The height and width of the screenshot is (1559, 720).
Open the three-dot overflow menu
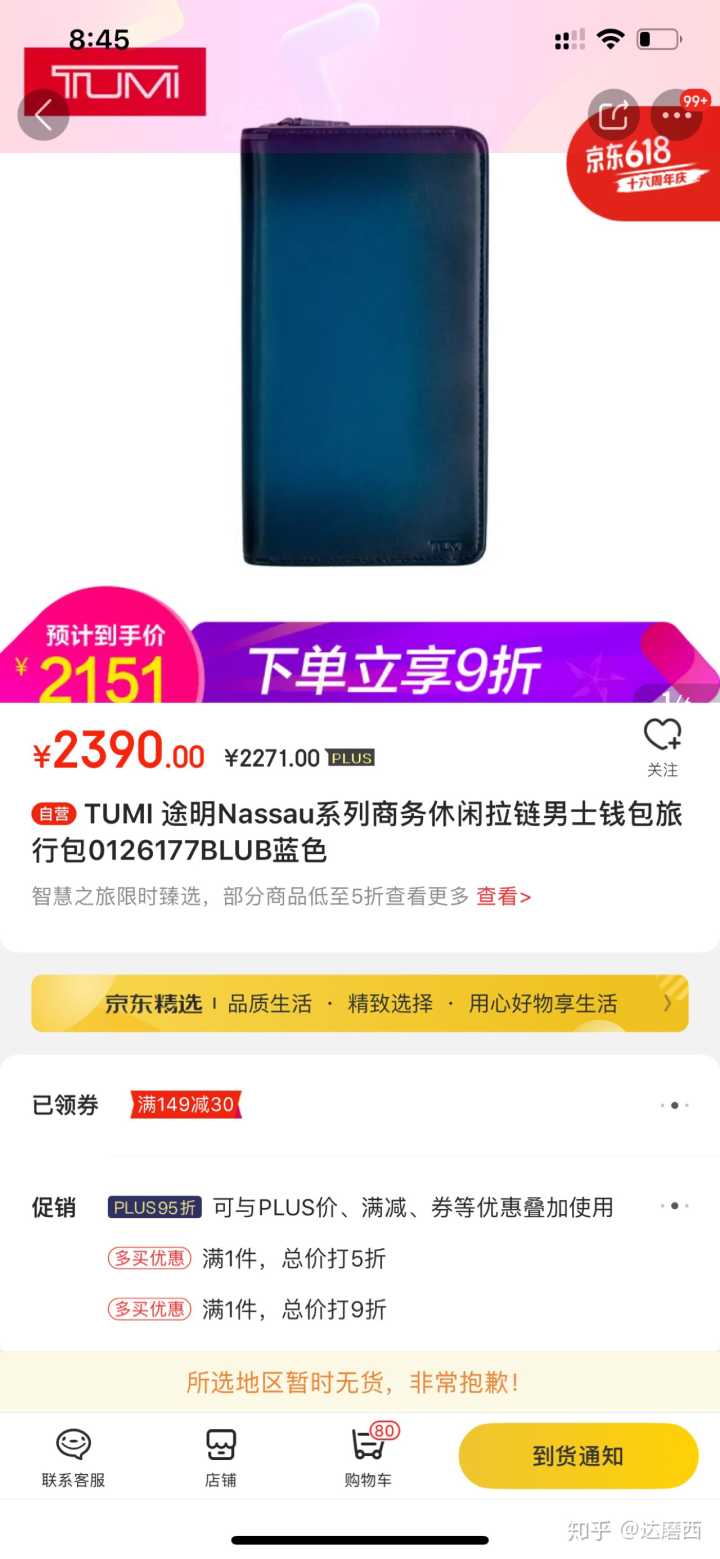coord(676,115)
